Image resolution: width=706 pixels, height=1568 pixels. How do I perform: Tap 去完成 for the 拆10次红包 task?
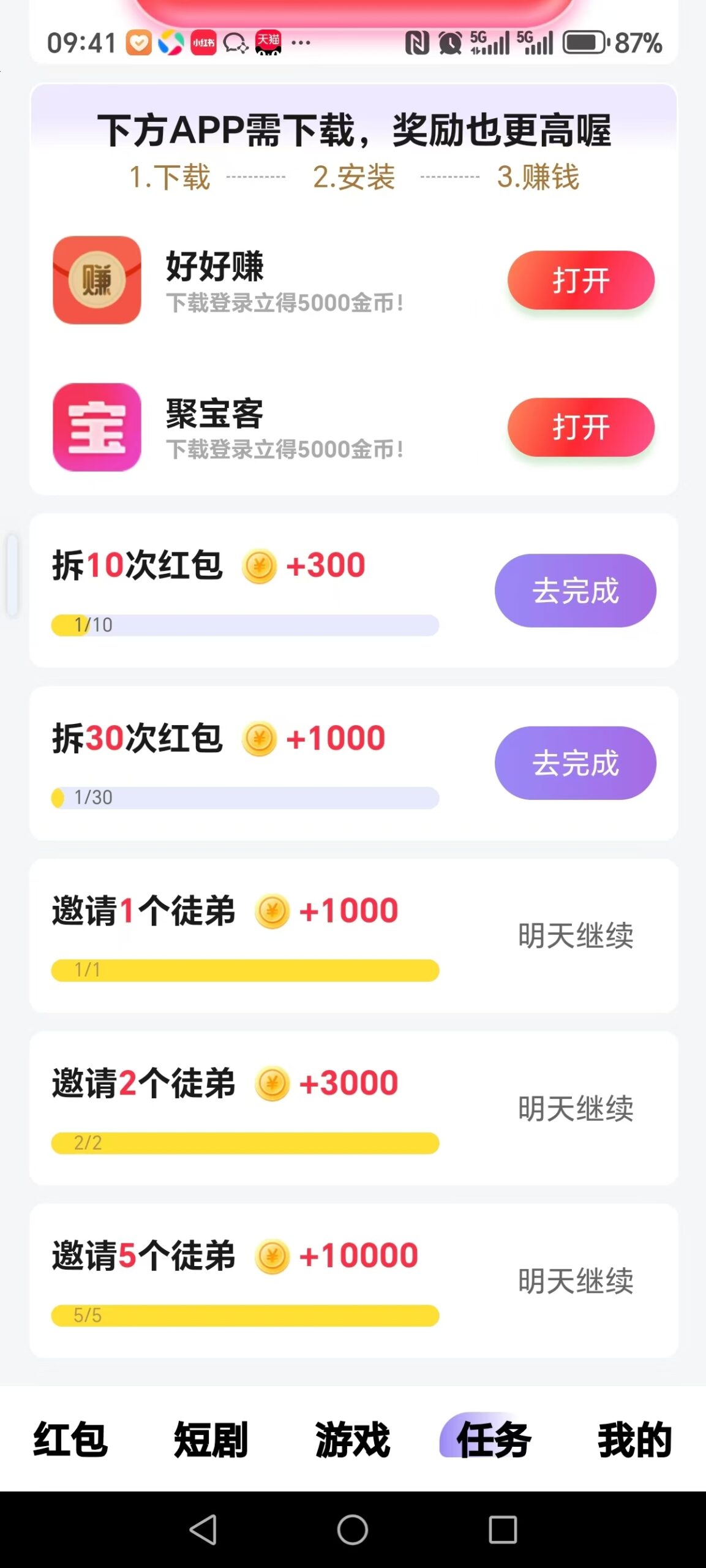[574, 590]
